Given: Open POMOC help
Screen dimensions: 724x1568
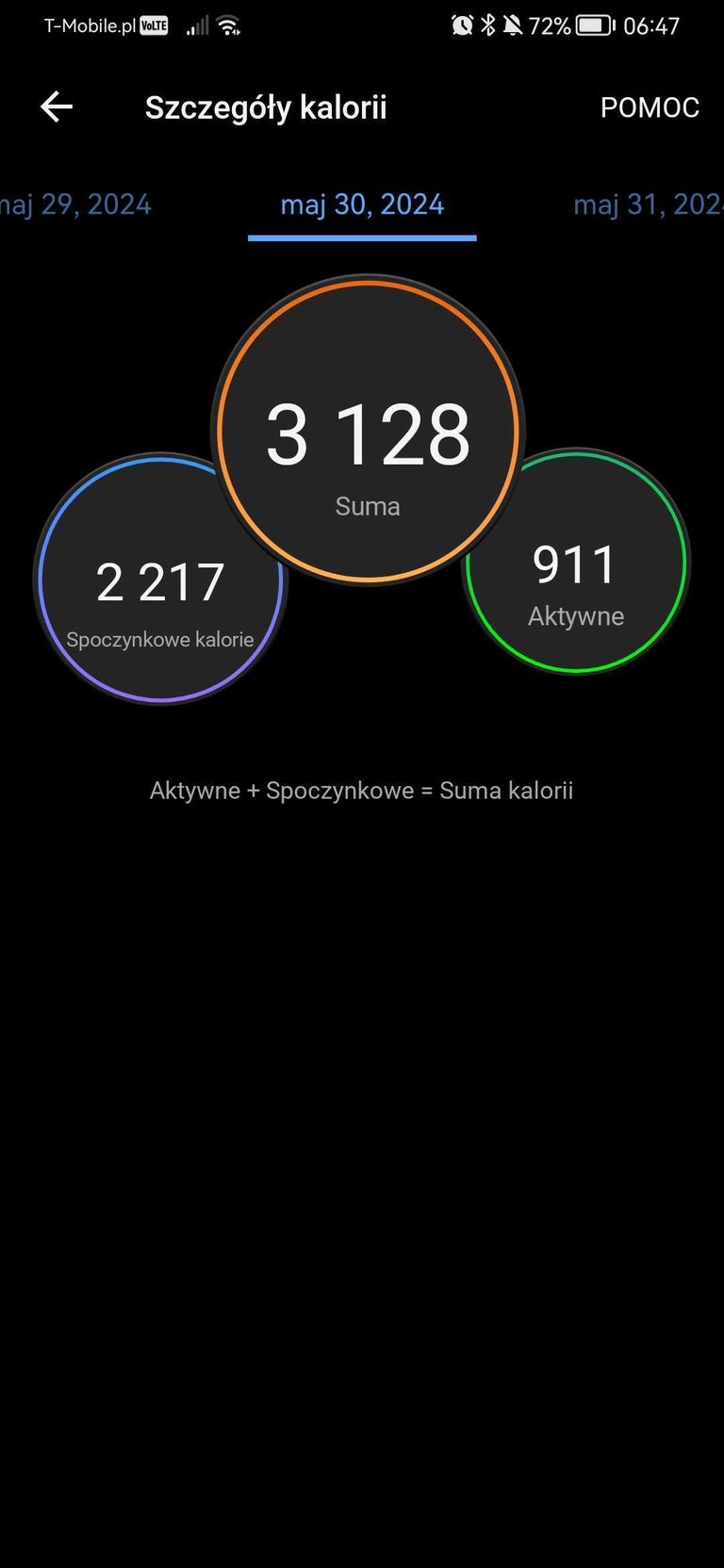Looking at the screenshot, I should pos(650,107).
